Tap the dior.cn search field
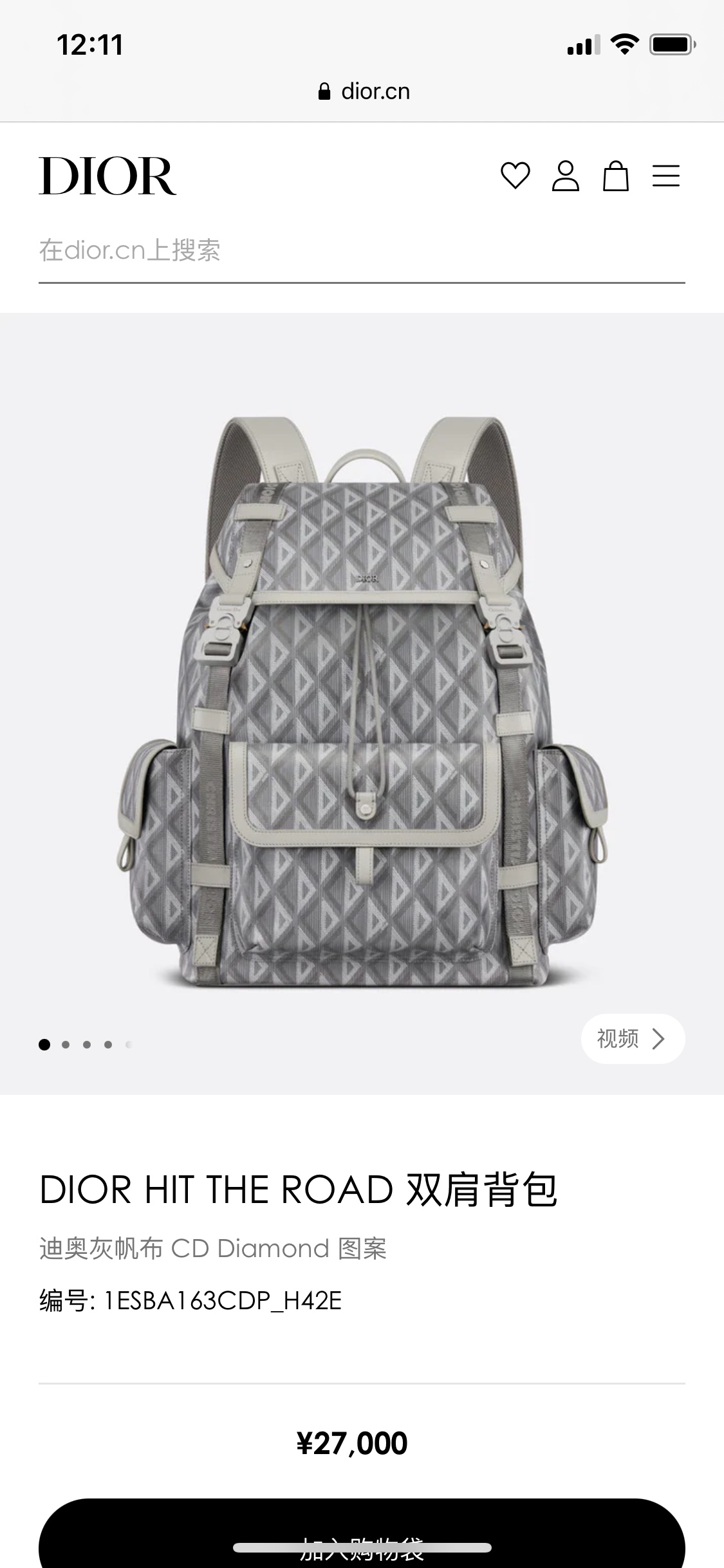Viewport: 724px width, 1568px height. point(360,251)
